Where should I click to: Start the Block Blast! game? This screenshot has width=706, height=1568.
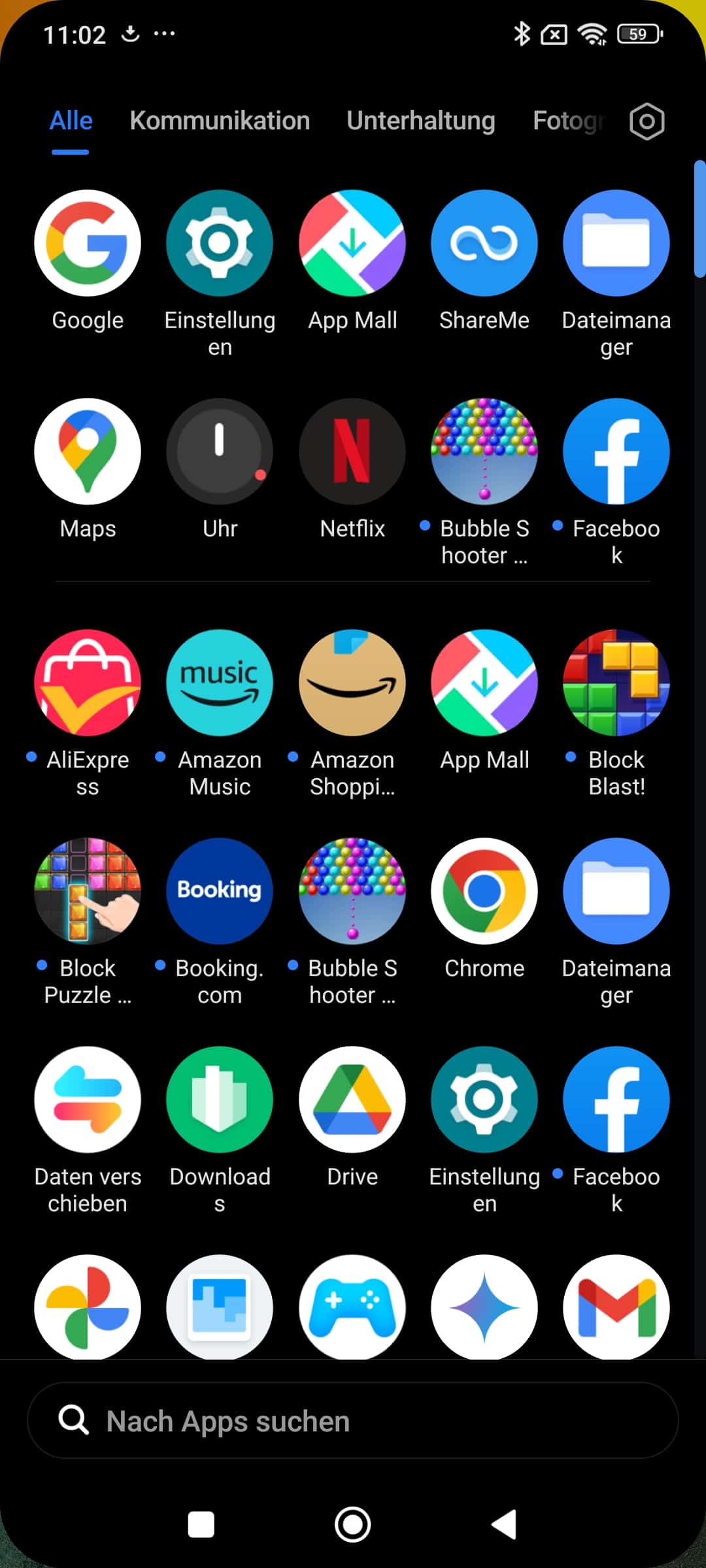[616, 683]
